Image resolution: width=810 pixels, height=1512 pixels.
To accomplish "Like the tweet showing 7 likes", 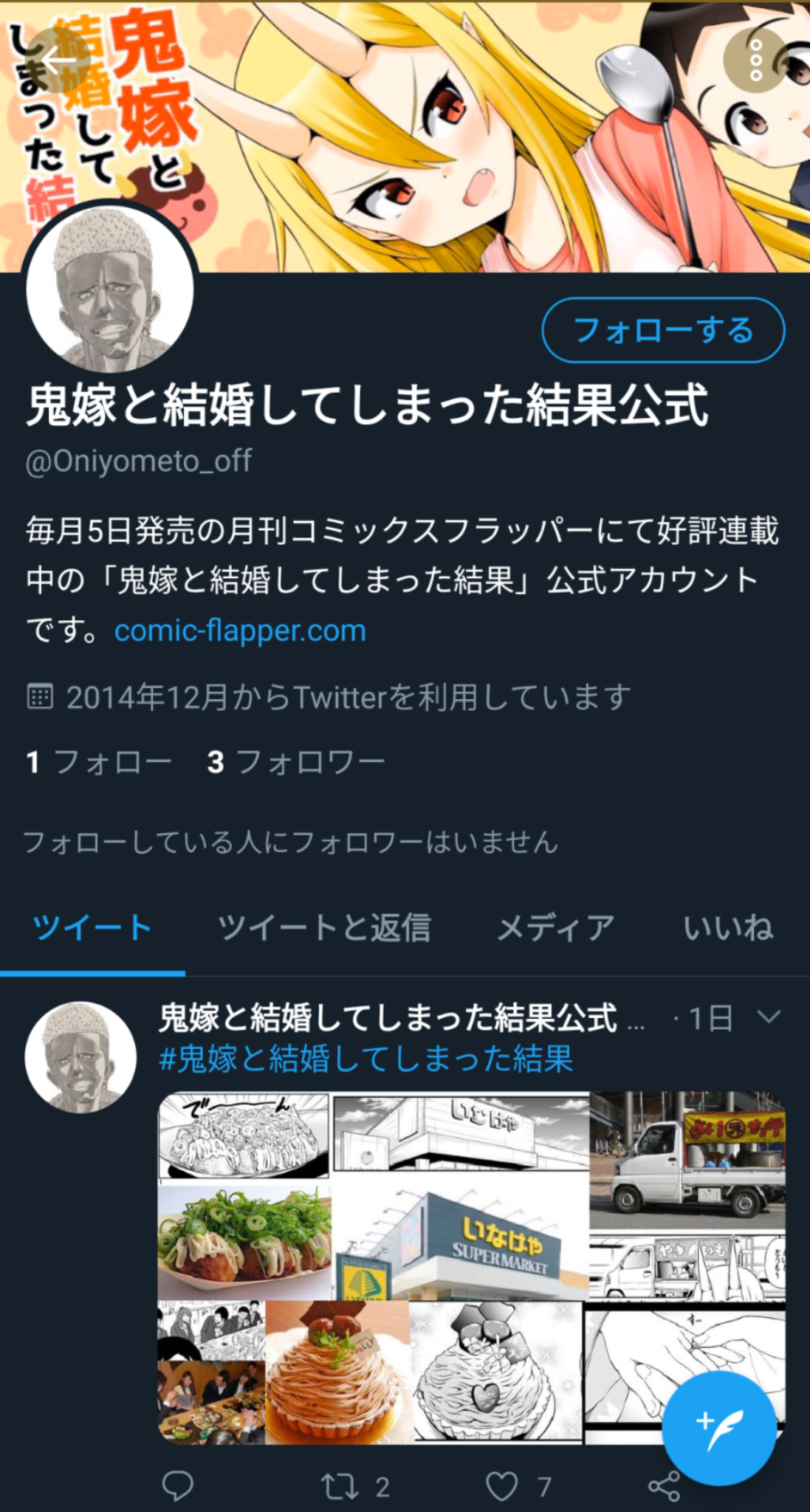I will coord(502,1486).
